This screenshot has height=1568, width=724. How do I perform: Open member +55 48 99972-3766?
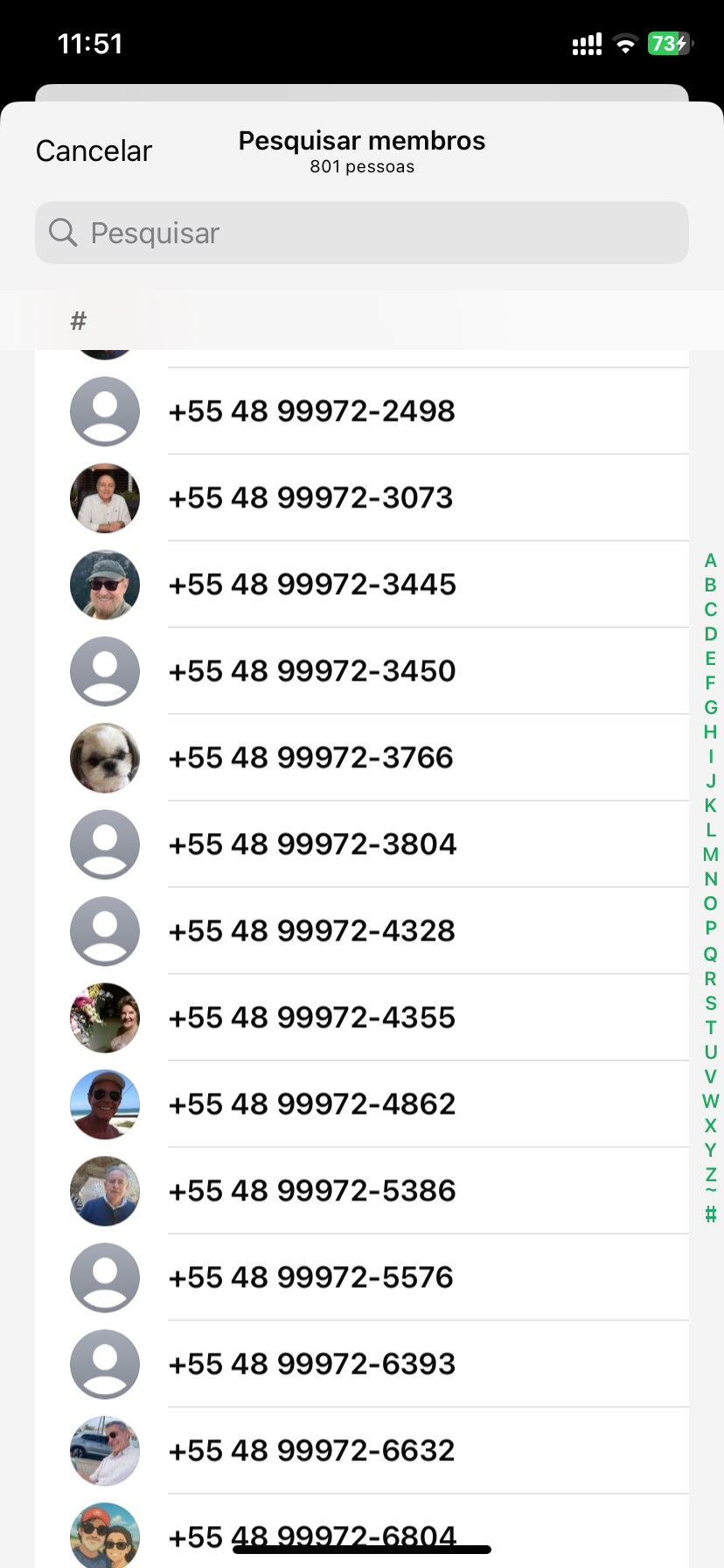click(310, 758)
